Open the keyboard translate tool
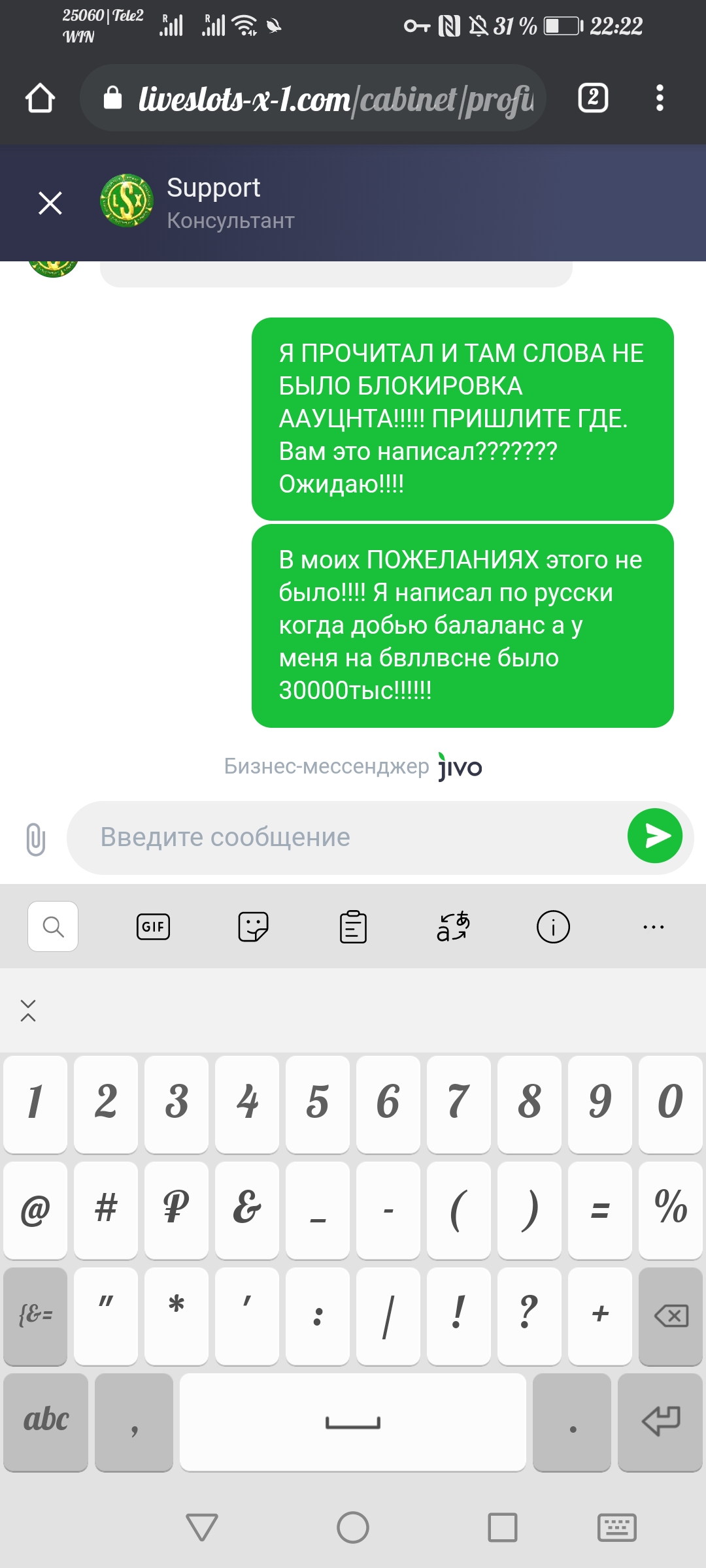706x1568 pixels. [x=453, y=926]
